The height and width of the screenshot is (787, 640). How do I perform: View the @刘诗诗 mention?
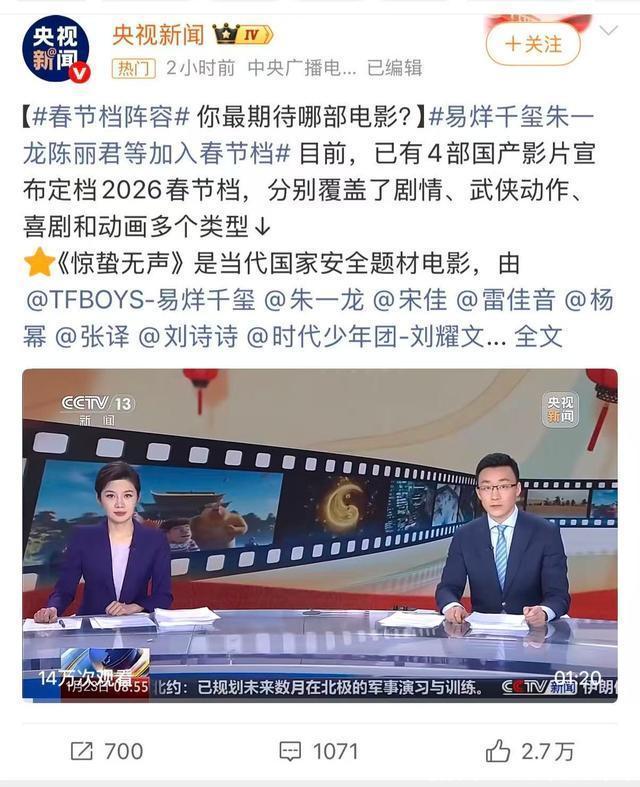coord(187,336)
